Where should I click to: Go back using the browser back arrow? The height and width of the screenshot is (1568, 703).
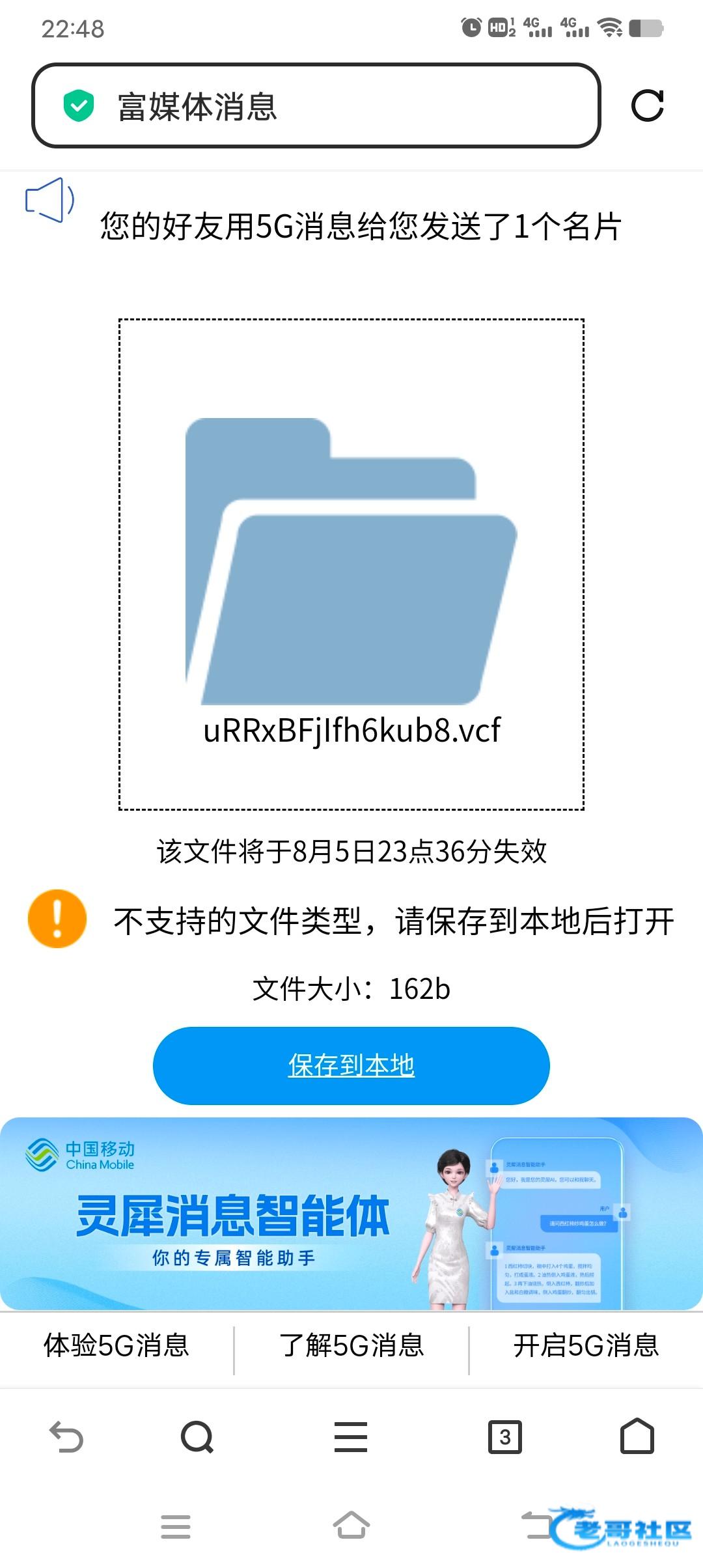[66, 1436]
